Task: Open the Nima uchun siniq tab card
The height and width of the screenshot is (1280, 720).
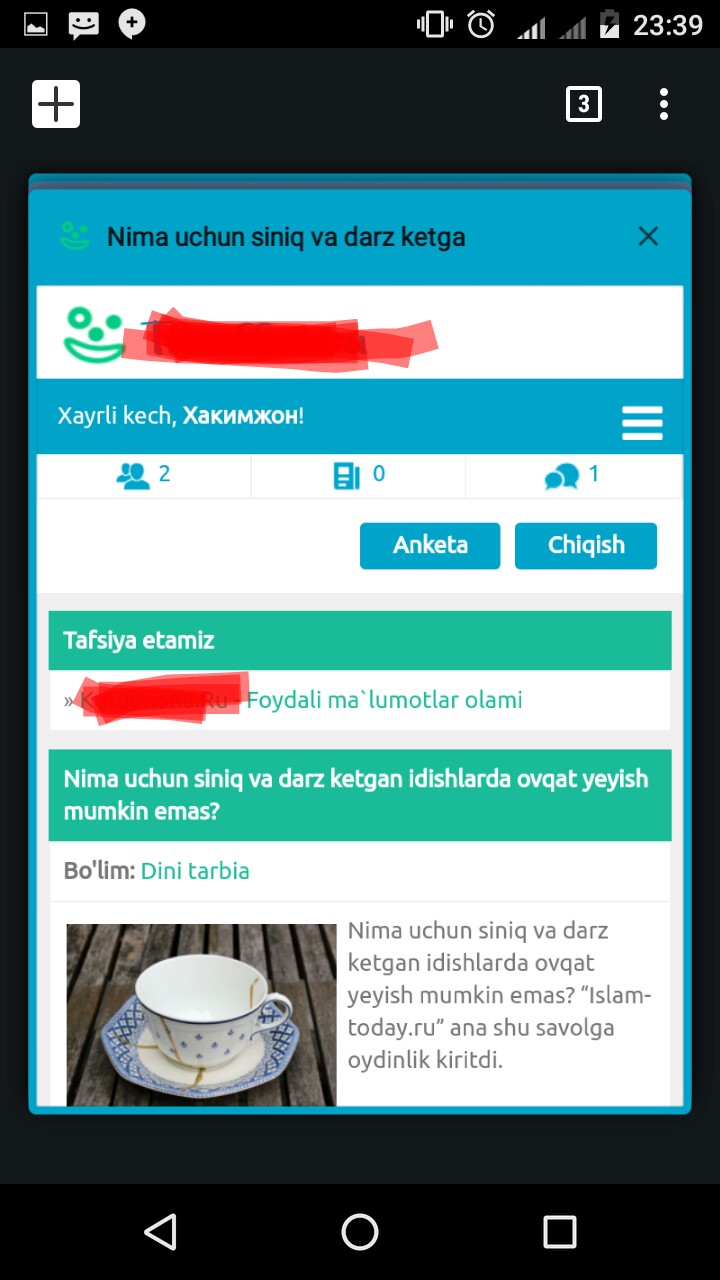Action: pyautogui.click(x=360, y=700)
